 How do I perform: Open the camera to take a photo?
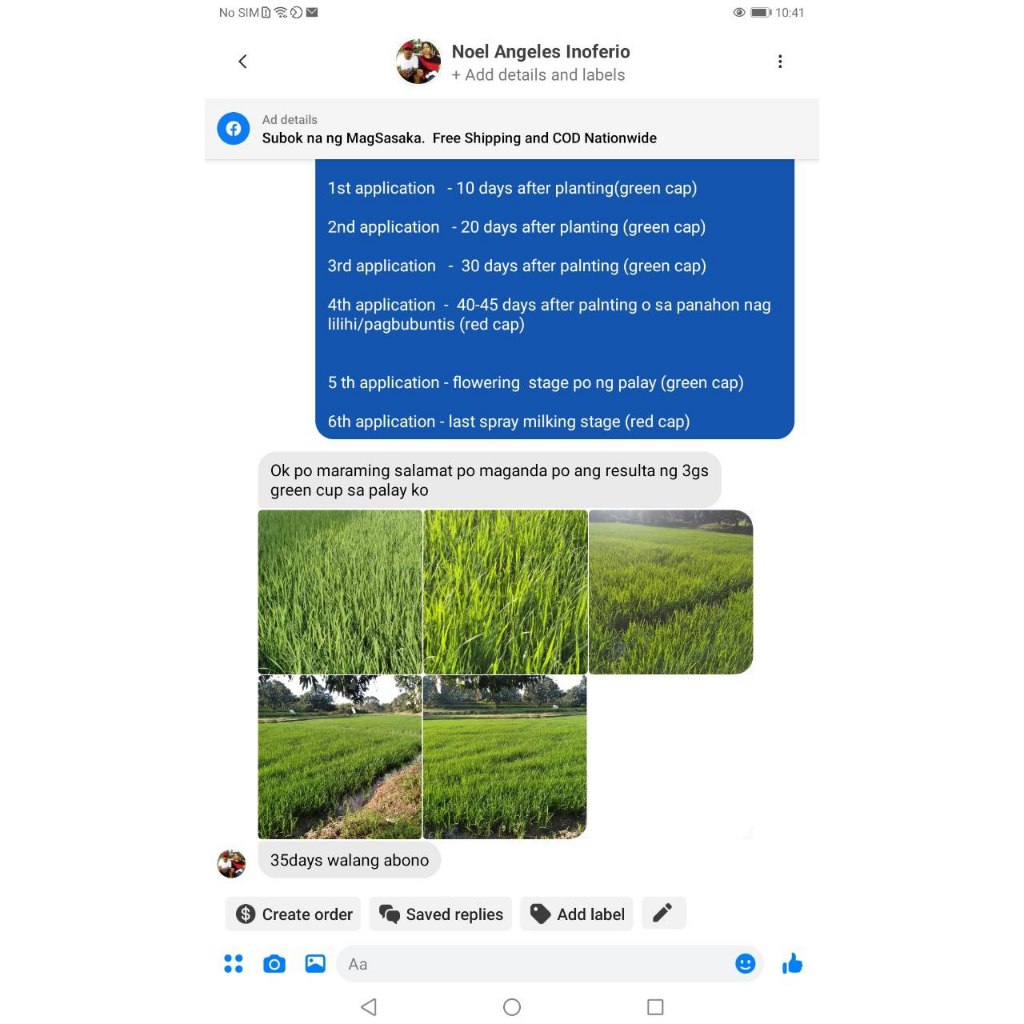point(274,964)
